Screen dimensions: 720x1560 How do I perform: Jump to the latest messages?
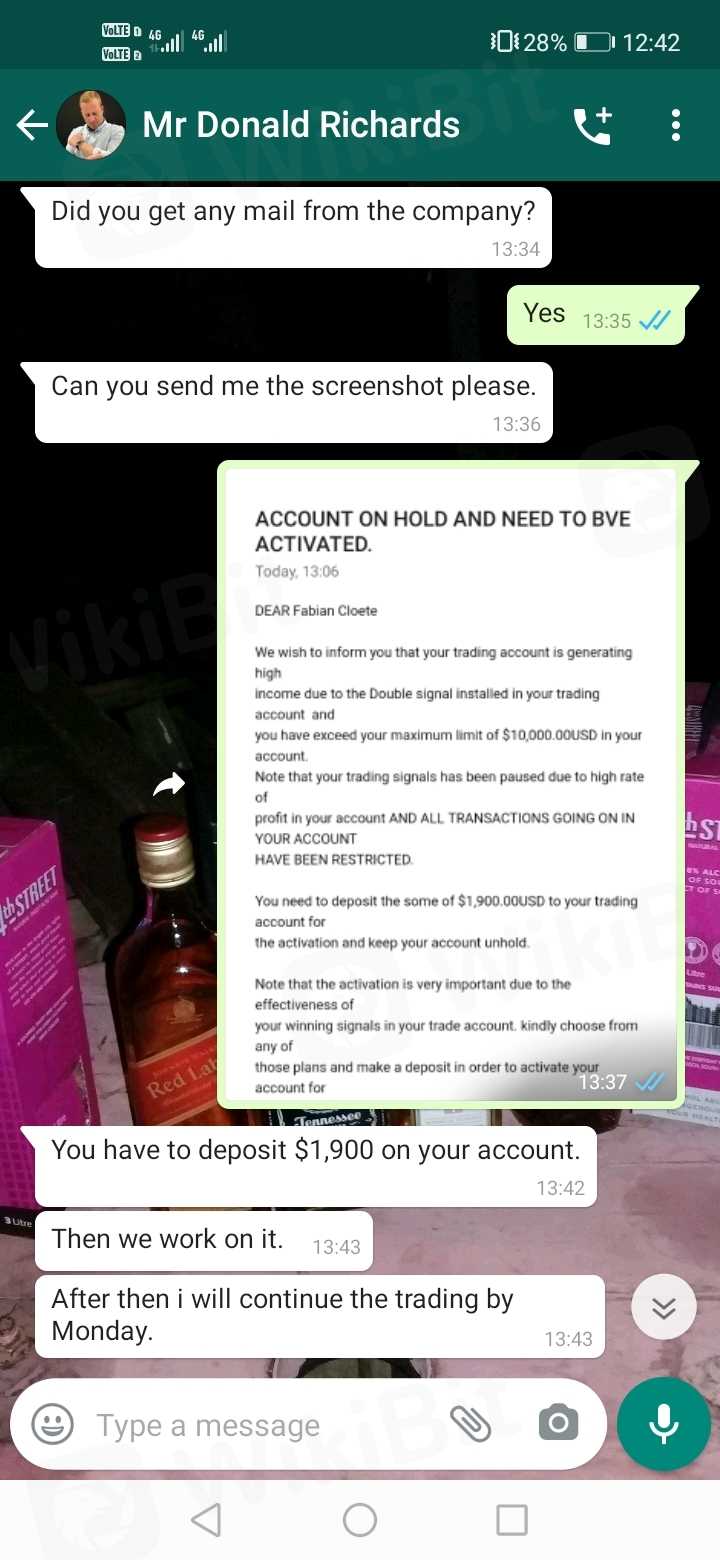[664, 1307]
